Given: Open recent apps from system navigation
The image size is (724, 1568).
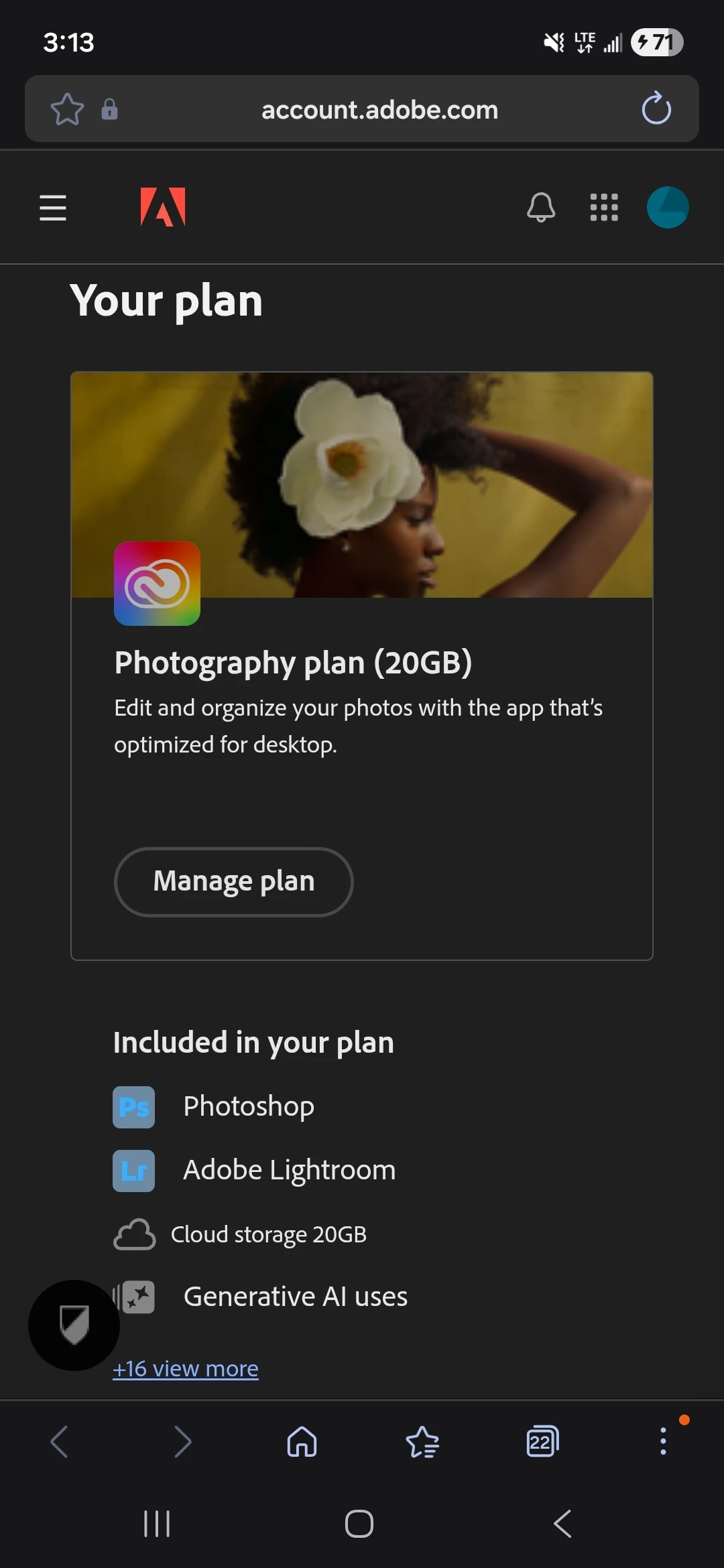Looking at the screenshot, I should coord(157,1524).
